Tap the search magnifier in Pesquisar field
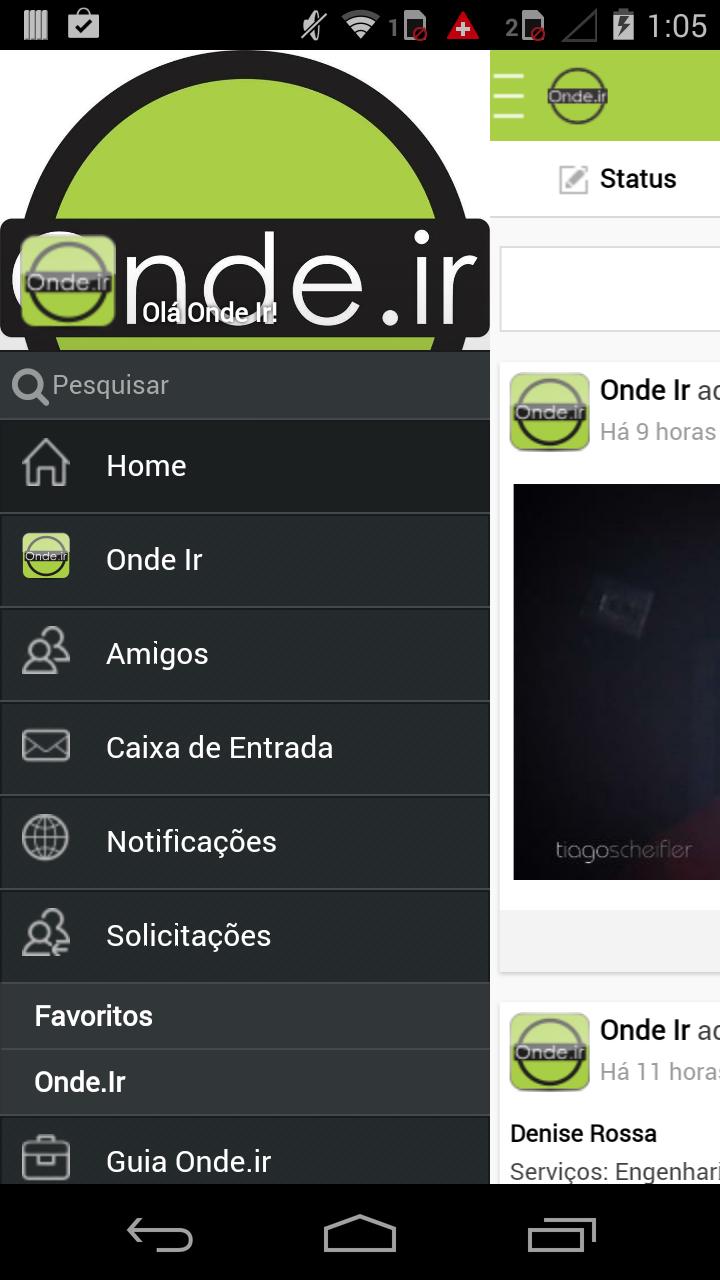 tap(28, 386)
